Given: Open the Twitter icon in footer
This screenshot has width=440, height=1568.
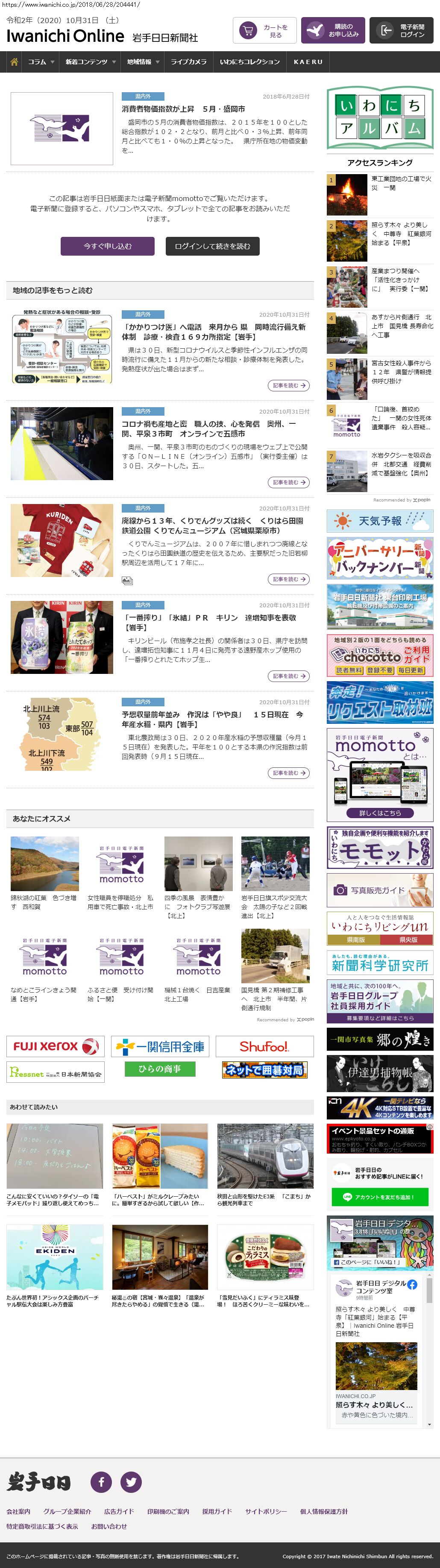Looking at the screenshot, I should tap(130, 1481).
